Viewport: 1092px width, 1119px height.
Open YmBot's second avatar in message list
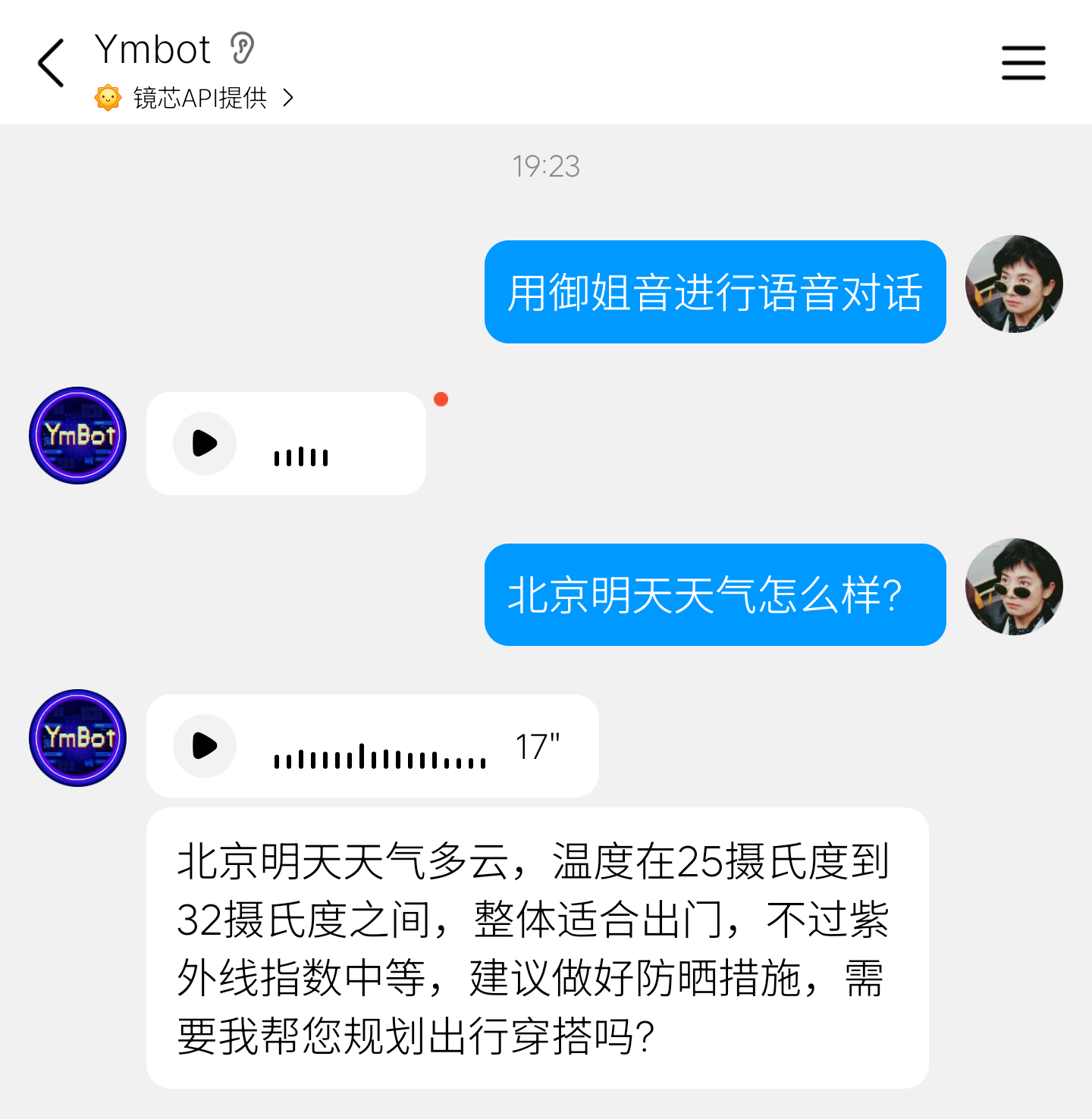(77, 738)
